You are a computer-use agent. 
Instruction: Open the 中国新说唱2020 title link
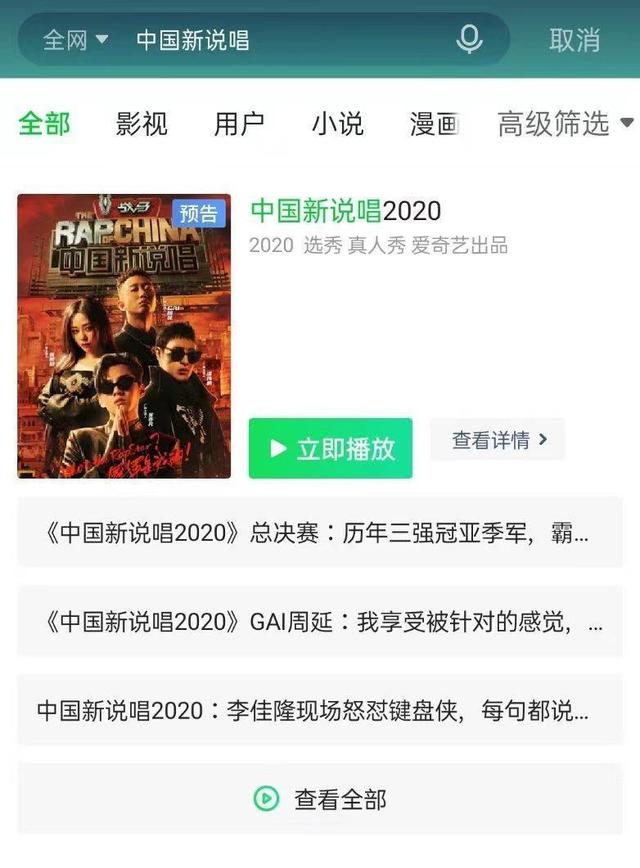(345, 211)
